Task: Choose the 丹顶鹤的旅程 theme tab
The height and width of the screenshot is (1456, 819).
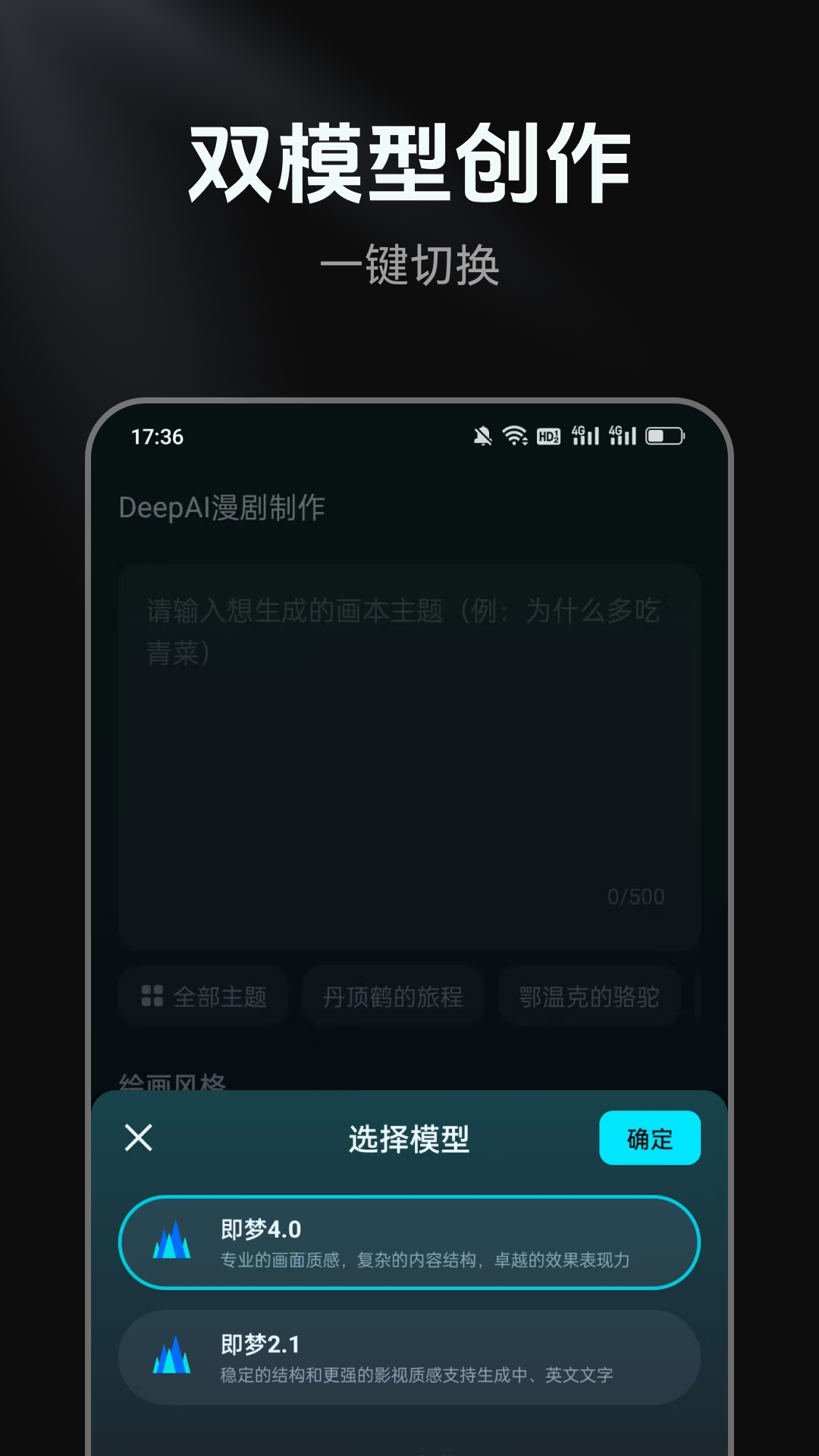Action: coord(391,996)
